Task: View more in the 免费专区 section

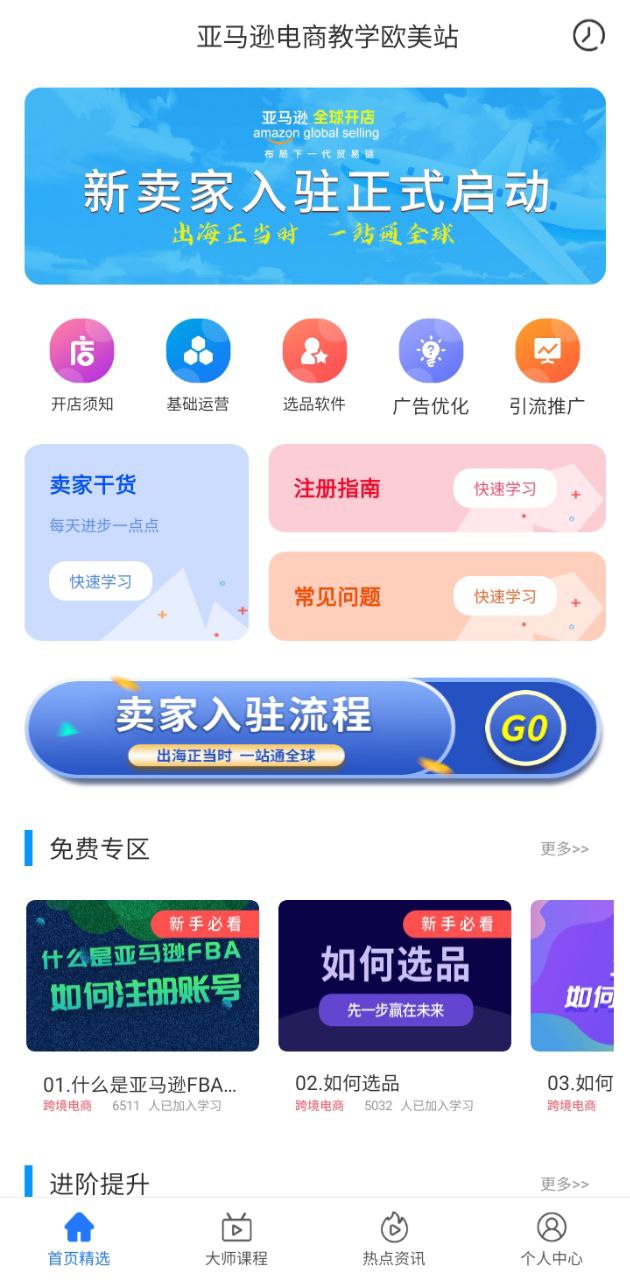Action: [564, 849]
